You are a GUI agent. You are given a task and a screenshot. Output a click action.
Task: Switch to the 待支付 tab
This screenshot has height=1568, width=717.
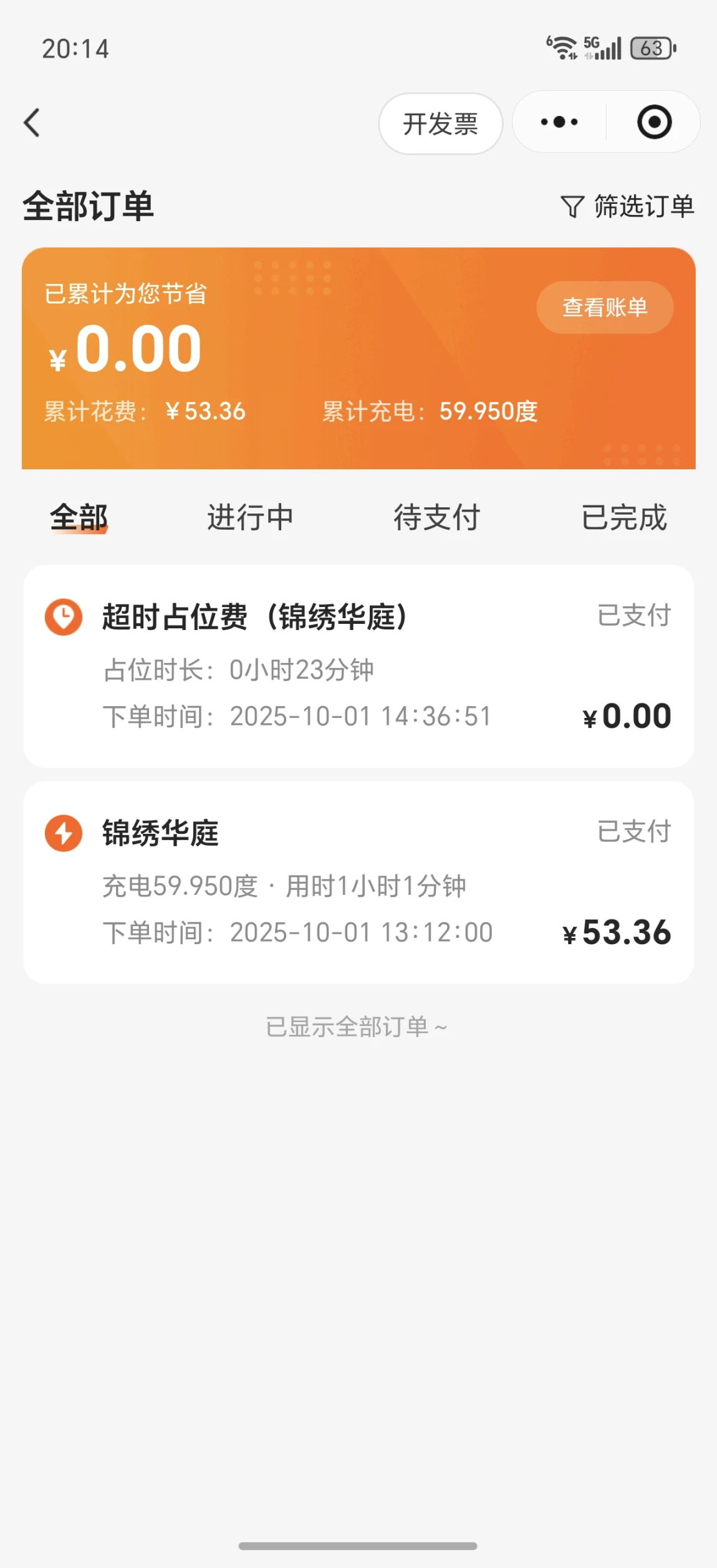click(436, 517)
